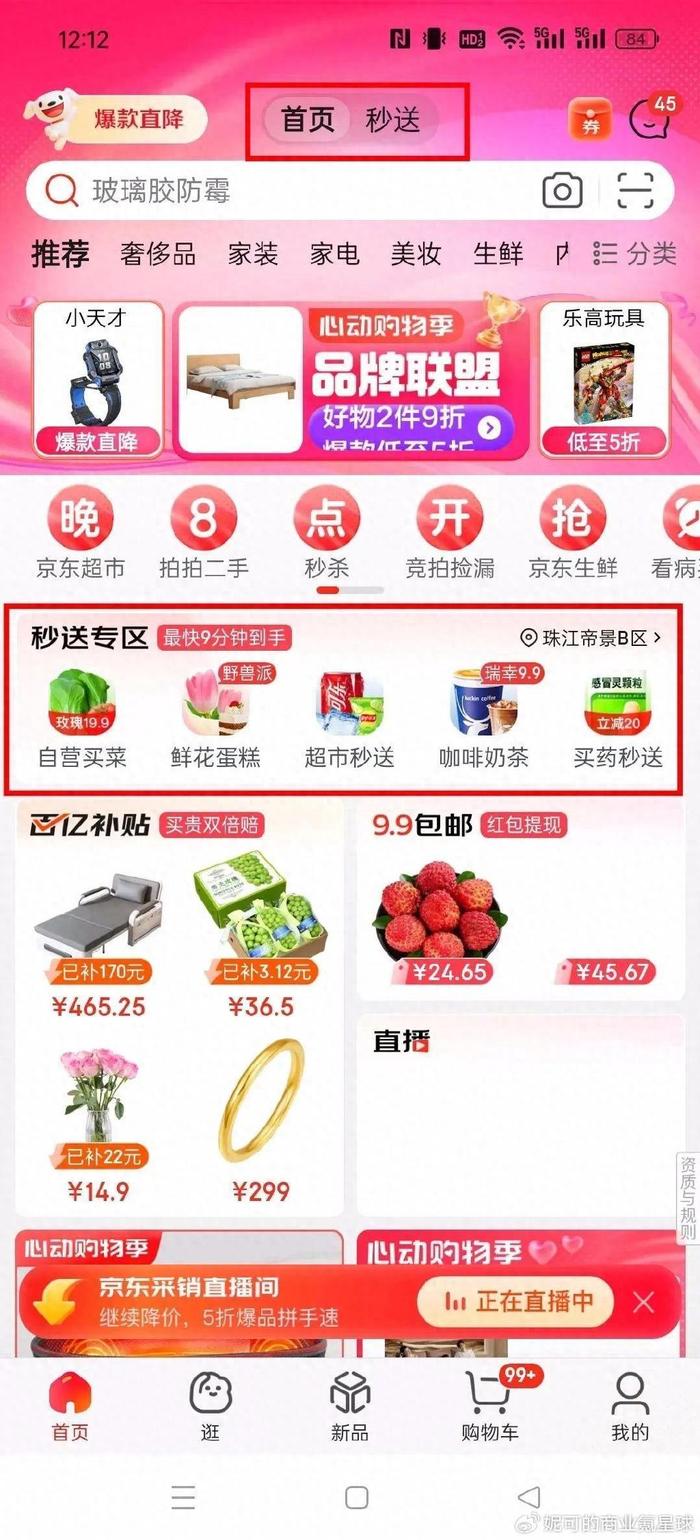
Task: Open the 品牌联盟 promotion banner
Action: point(351,382)
